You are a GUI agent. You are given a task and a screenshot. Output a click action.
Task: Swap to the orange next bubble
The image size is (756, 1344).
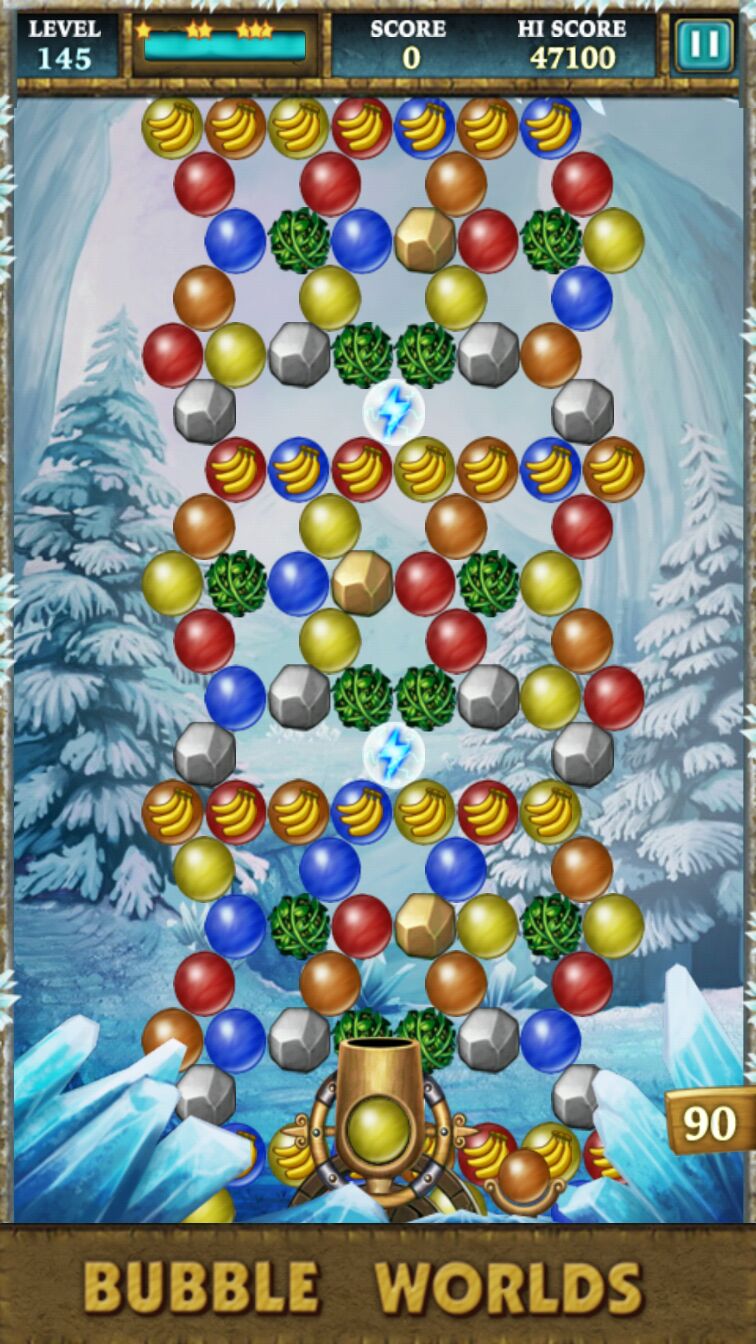pos(523,1176)
